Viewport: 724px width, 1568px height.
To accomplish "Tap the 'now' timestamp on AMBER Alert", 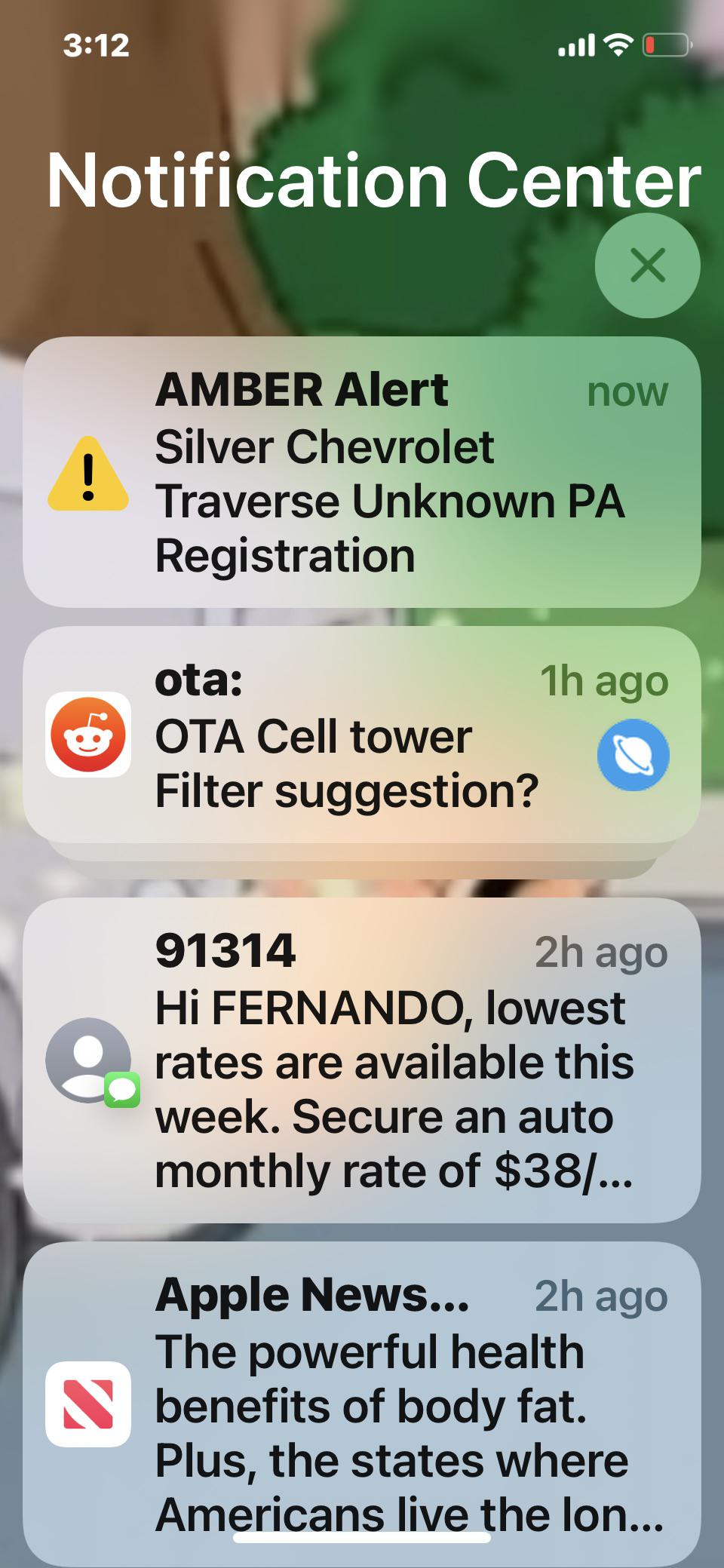I will coord(627,391).
